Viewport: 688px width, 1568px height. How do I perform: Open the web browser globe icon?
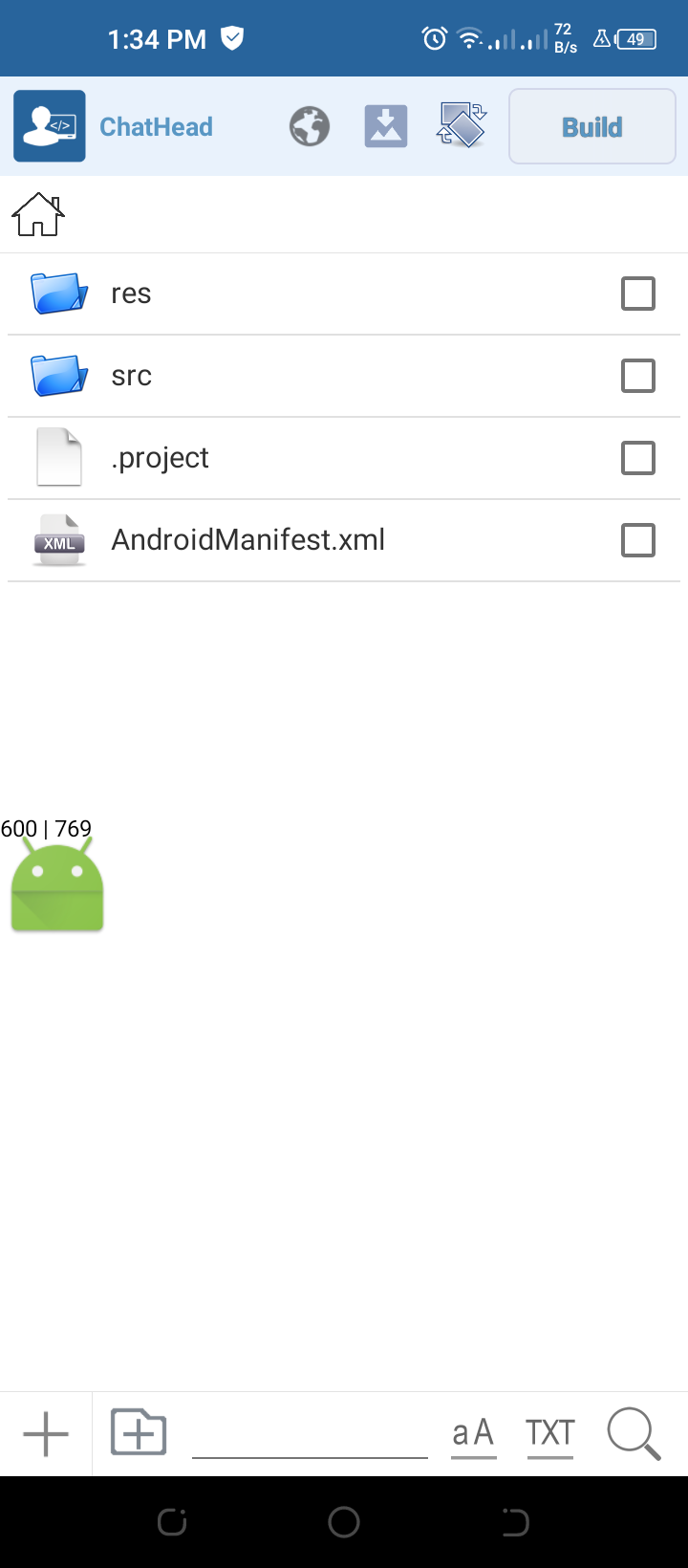(x=308, y=125)
